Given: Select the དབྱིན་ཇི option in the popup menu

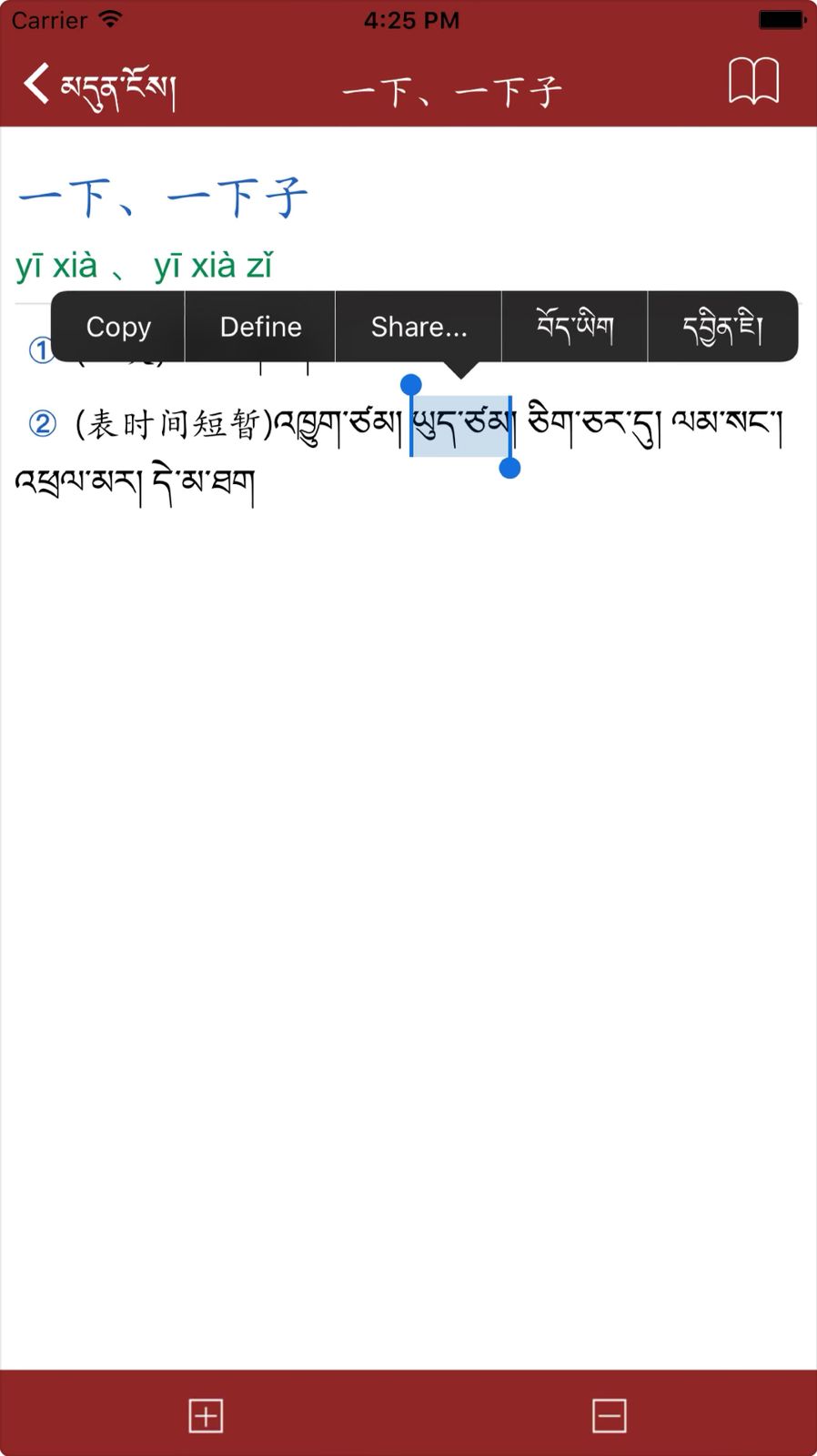Looking at the screenshot, I should (723, 326).
